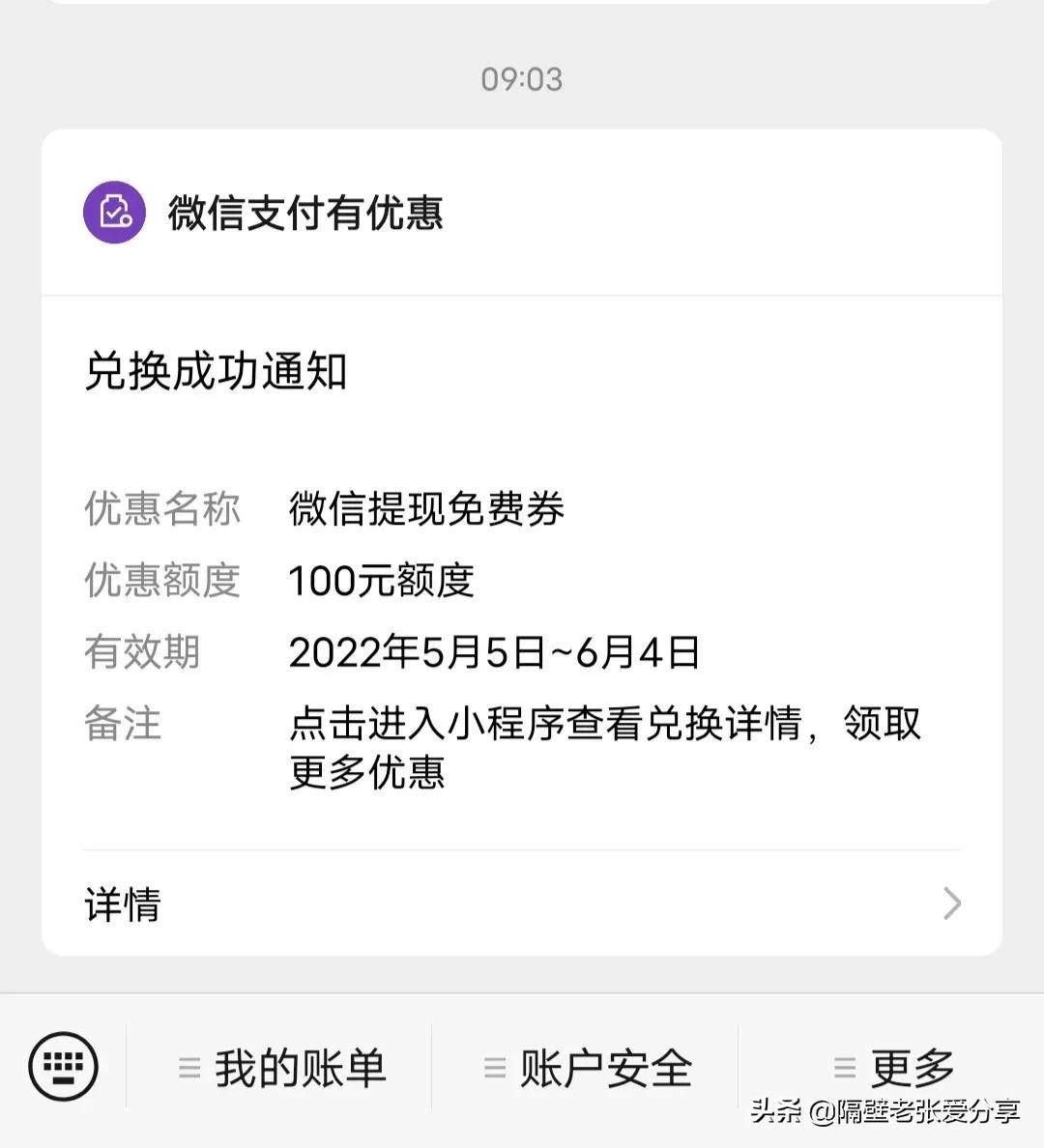1044x1148 pixels.
Task: Click the list icon beside 账户安全
Action: click(x=493, y=1067)
